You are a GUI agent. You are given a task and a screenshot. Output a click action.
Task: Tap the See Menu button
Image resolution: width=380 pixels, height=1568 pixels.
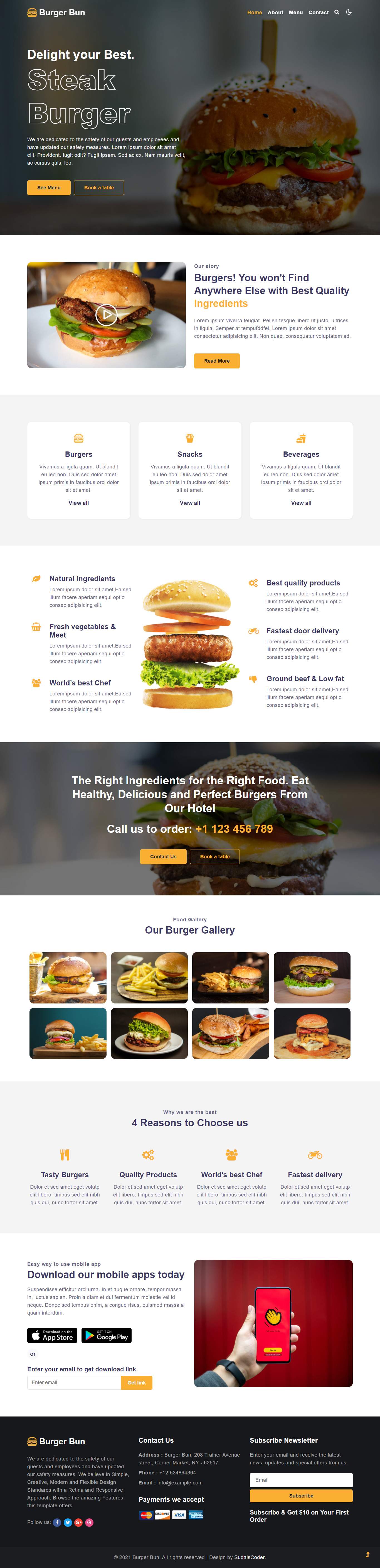coord(49,187)
